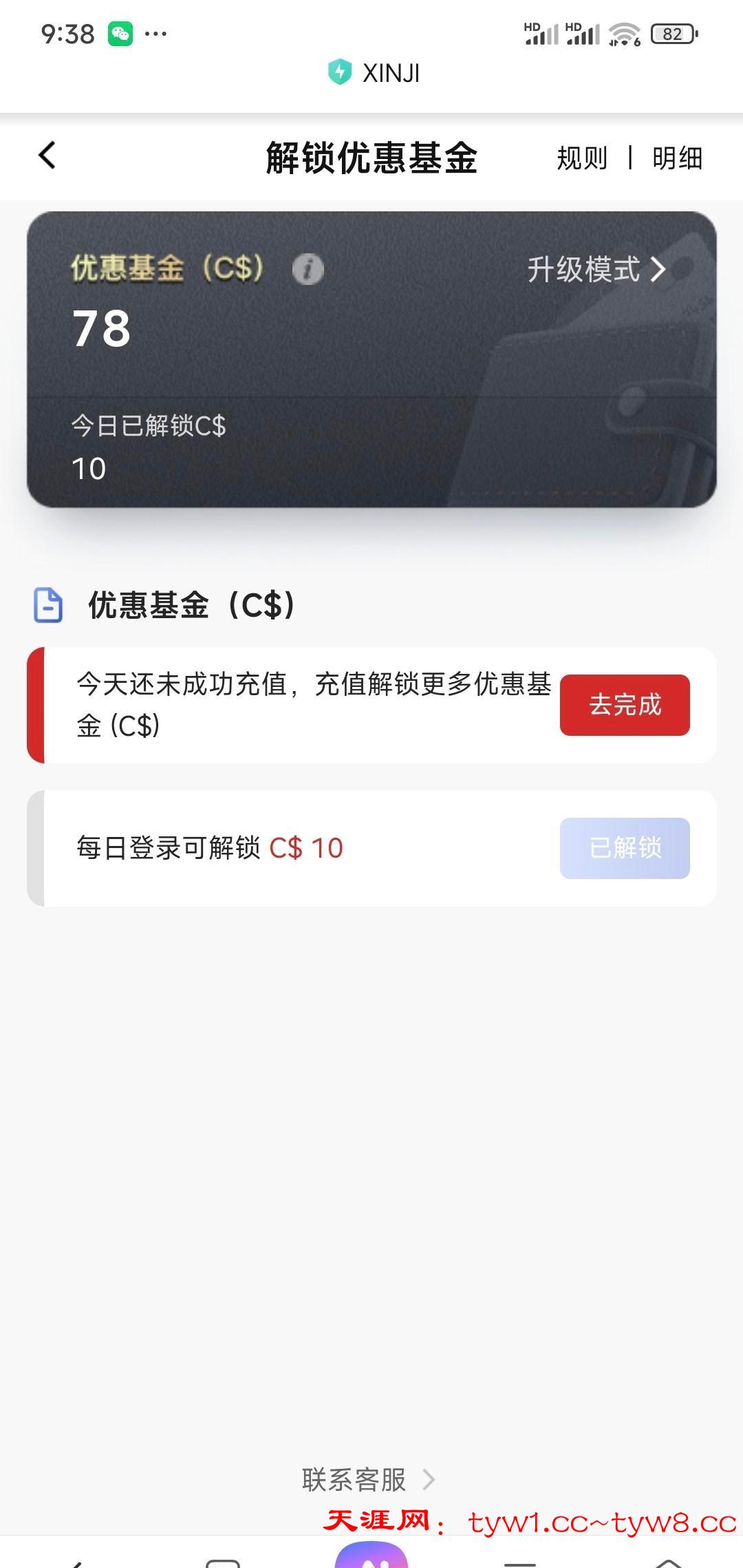
Task: View the 明细 details
Action: point(677,158)
